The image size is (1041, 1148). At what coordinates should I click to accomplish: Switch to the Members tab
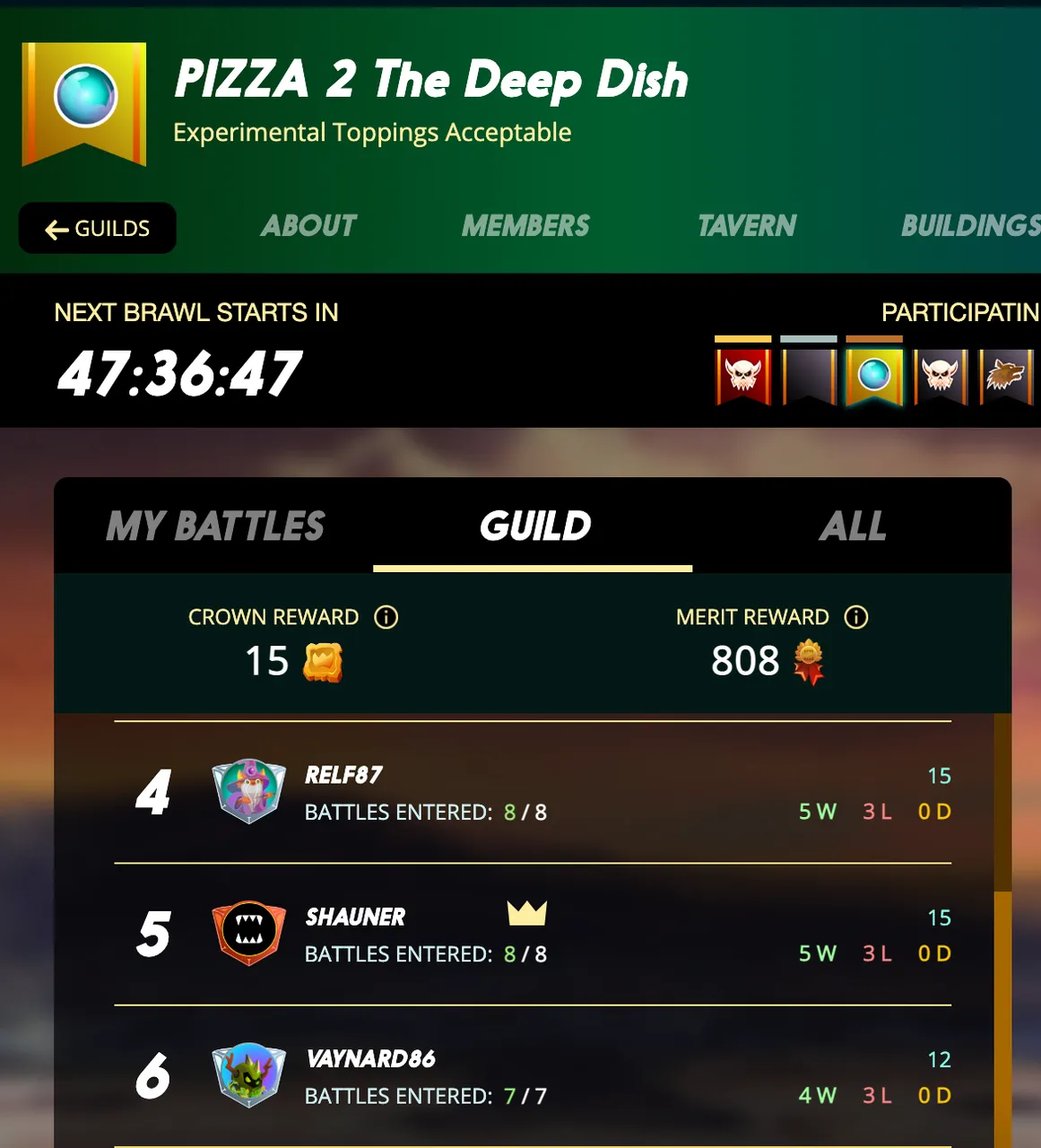point(525,225)
